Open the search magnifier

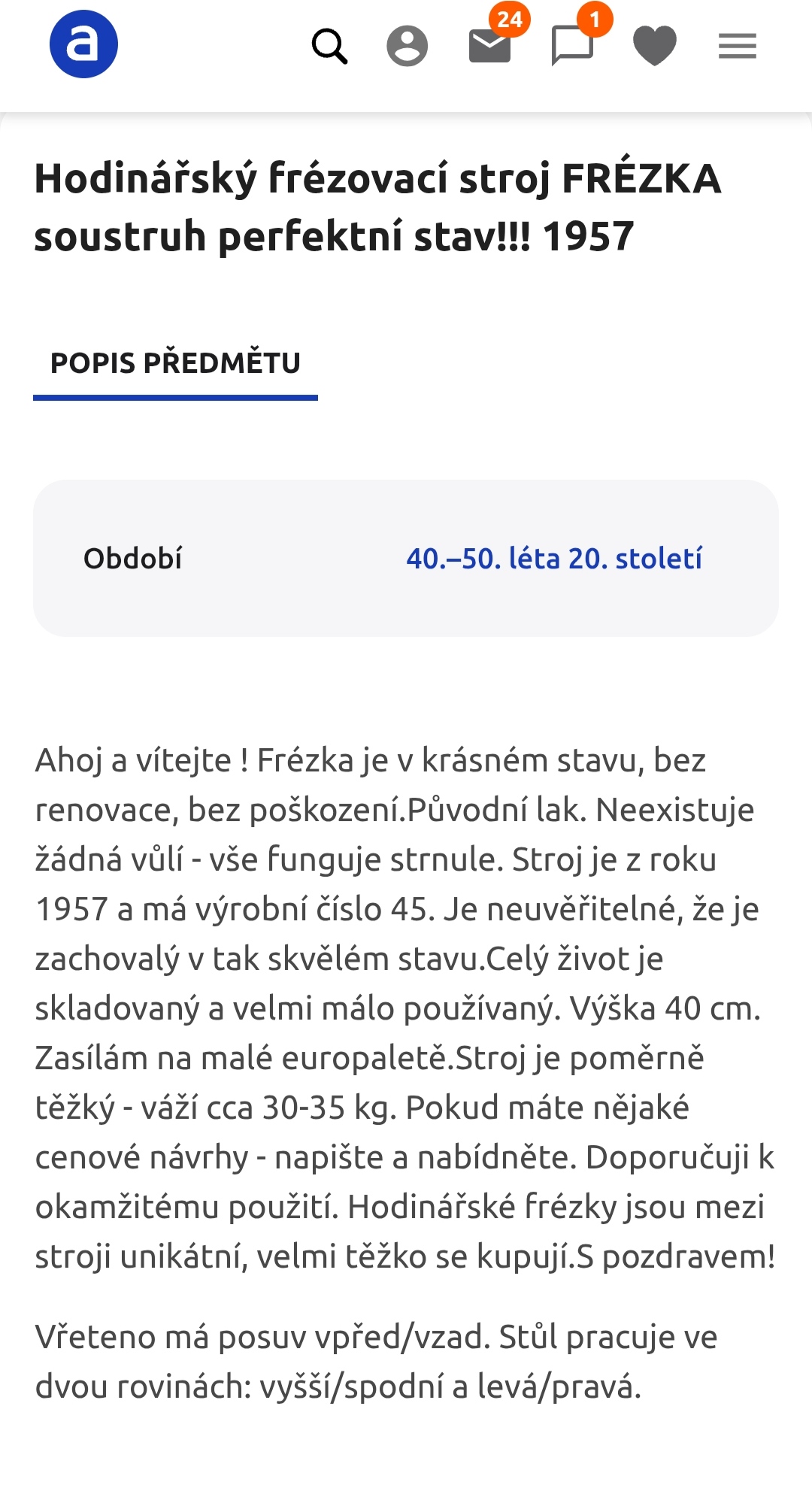[x=329, y=47]
